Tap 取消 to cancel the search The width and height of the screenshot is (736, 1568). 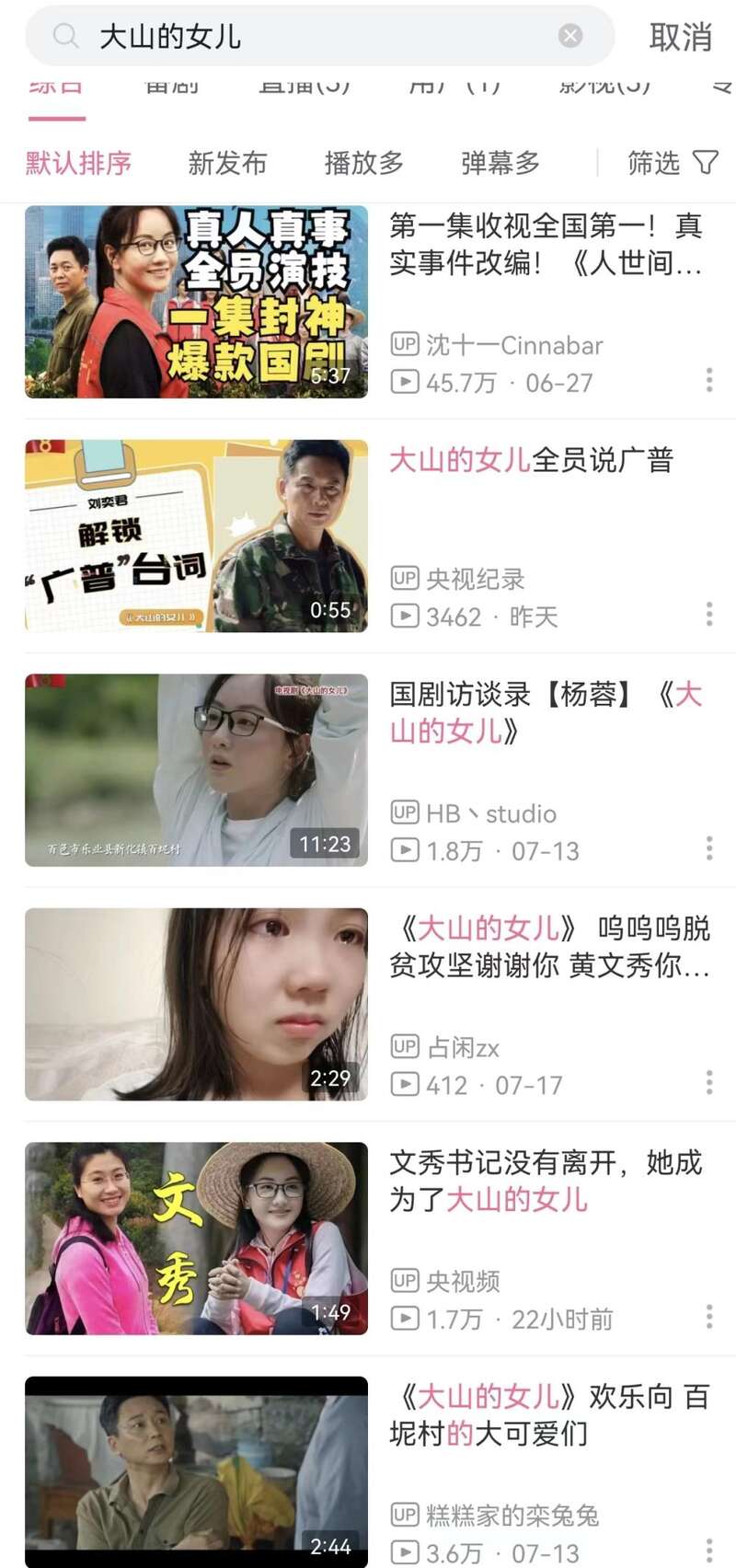point(680,37)
